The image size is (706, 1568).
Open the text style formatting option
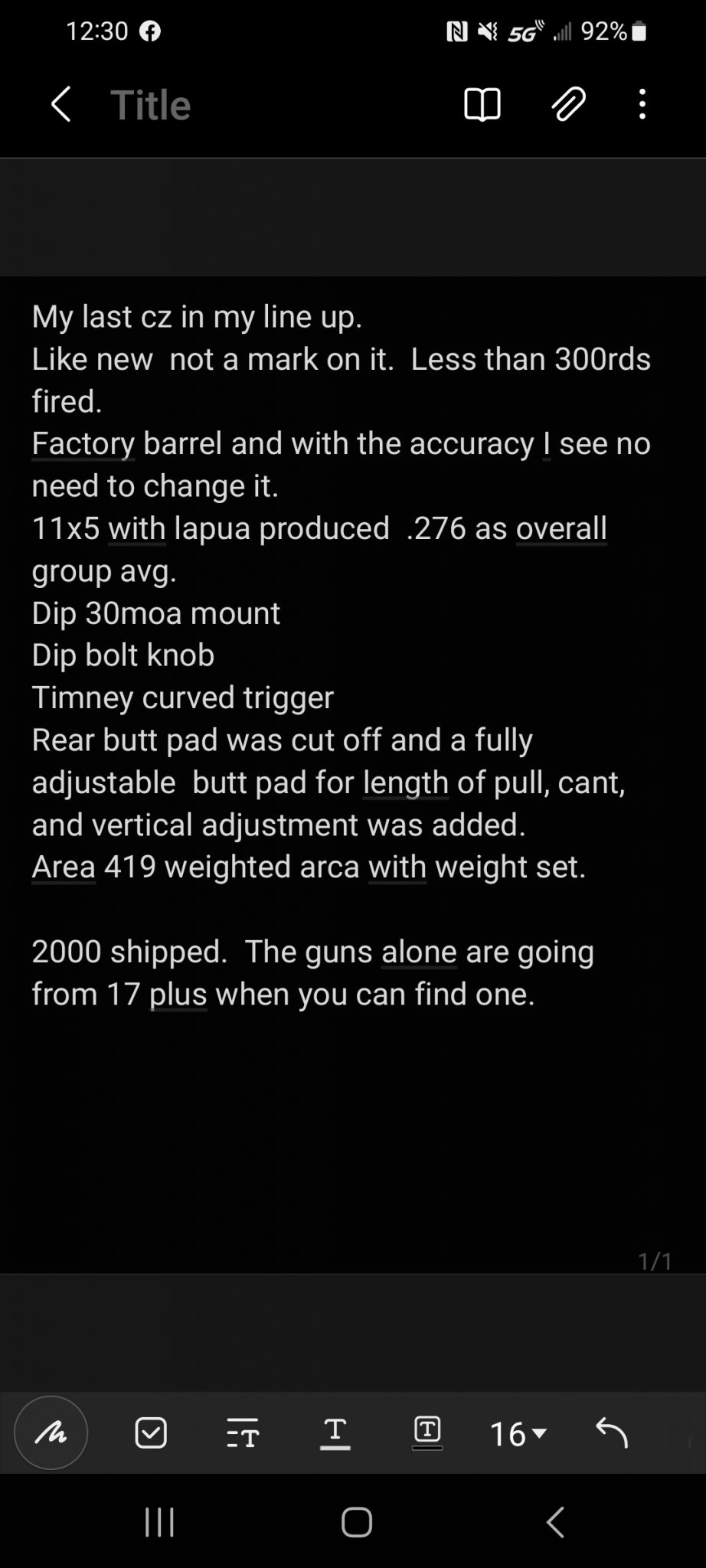[x=243, y=1432]
